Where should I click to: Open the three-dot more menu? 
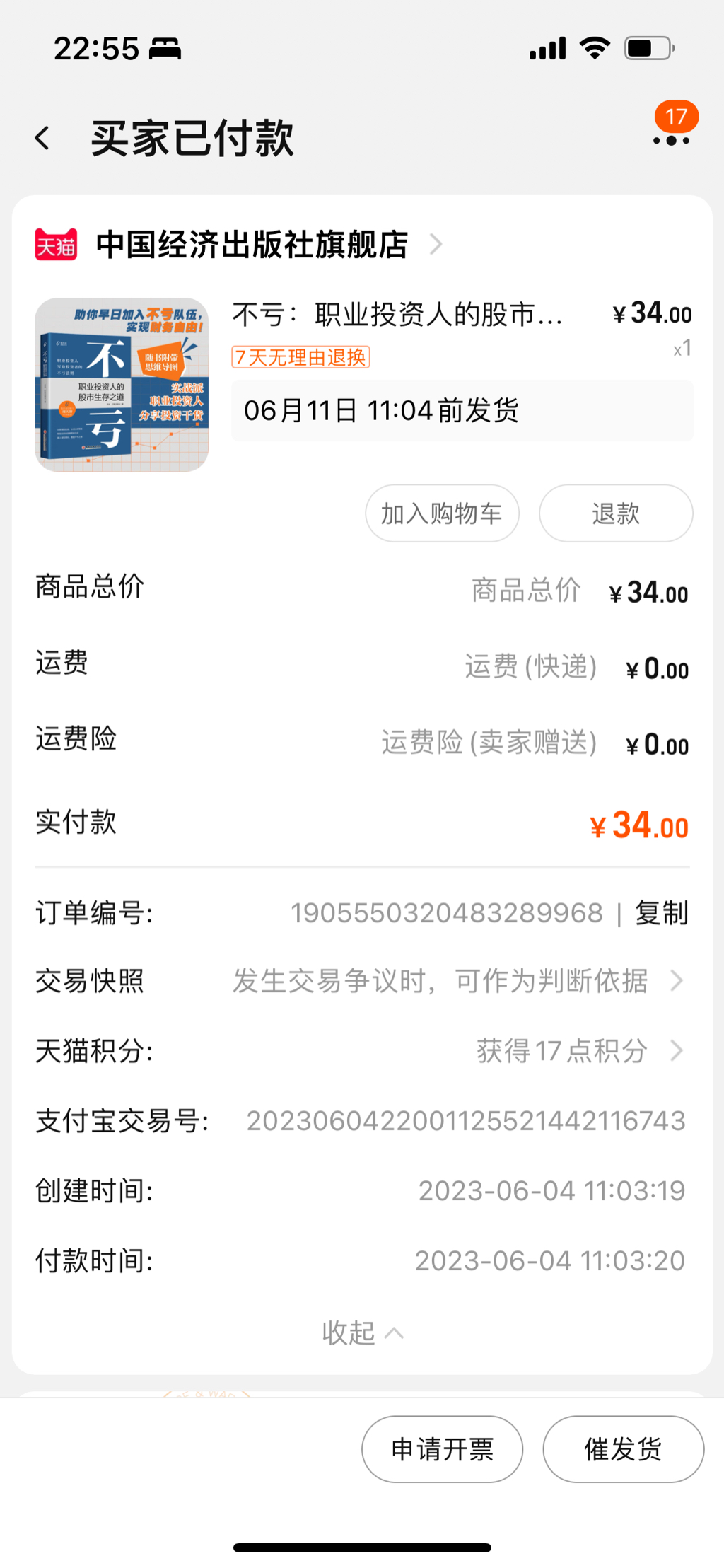click(671, 140)
